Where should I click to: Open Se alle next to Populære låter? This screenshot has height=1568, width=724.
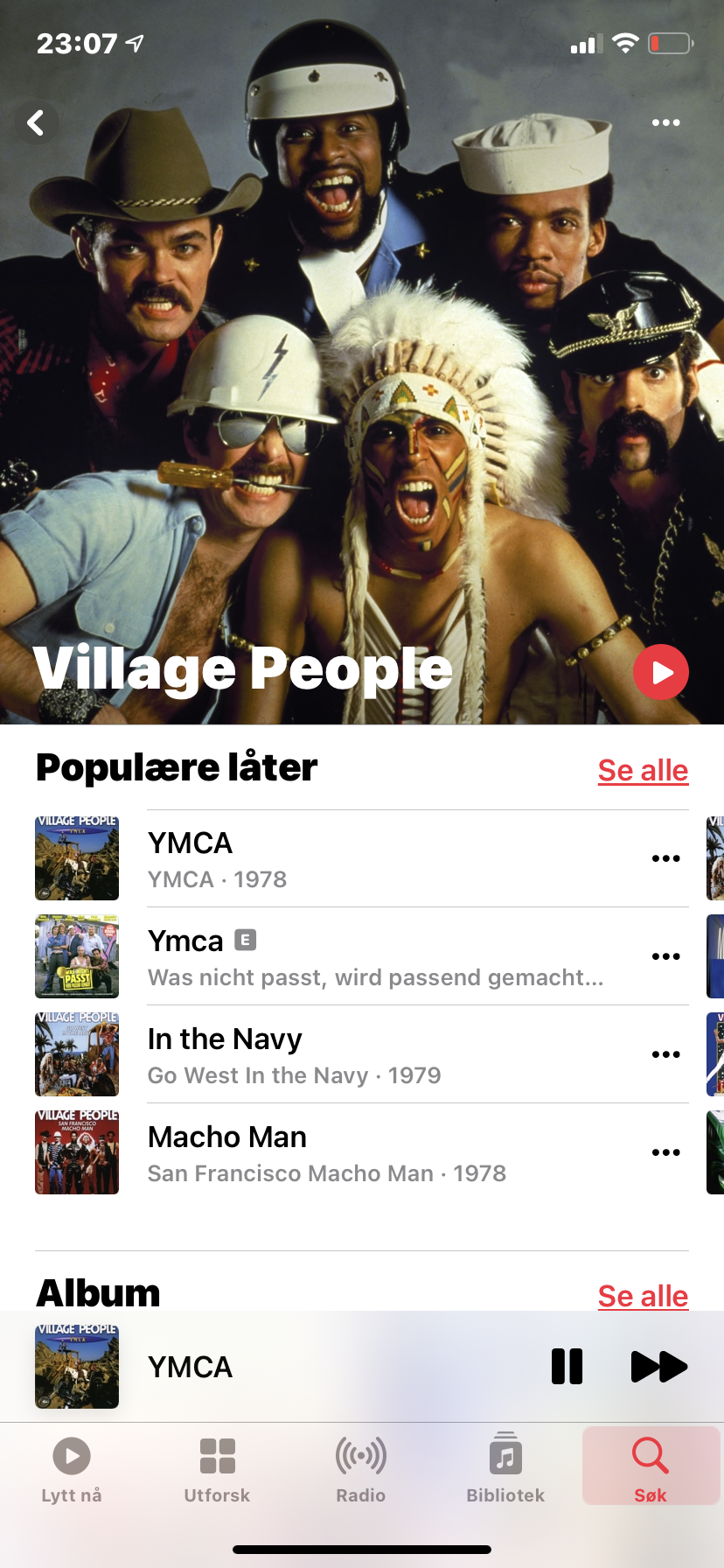(643, 770)
